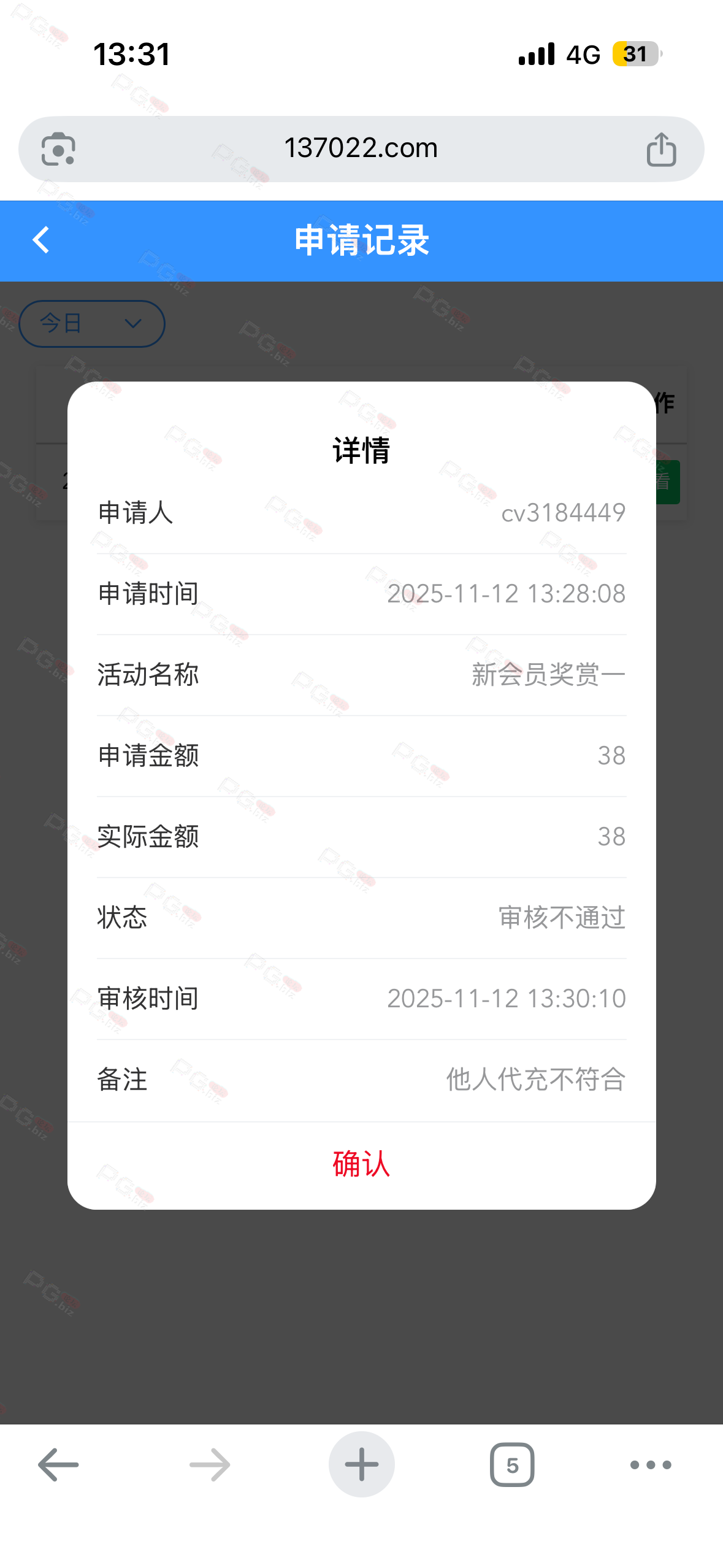Navigate back using the browser back arrow
Image resolution: width=723 pixels, height=1568 pixels.
(58, 1464)
